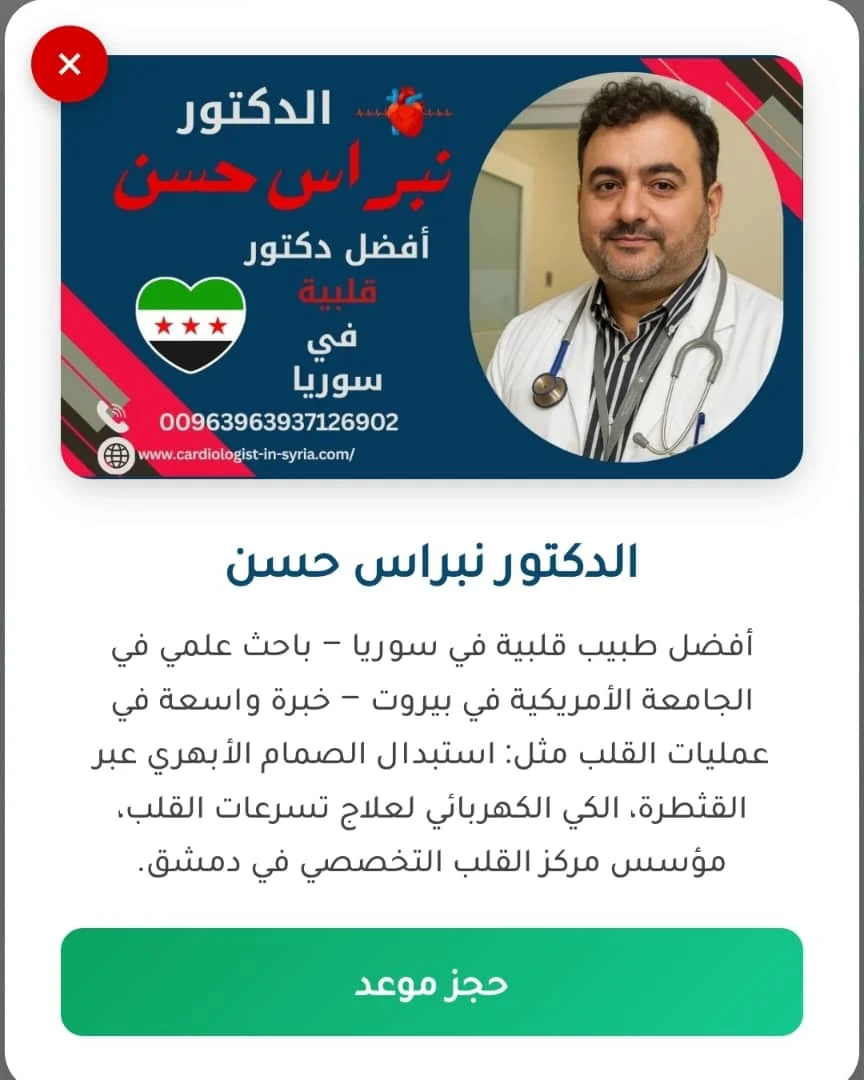Tap the حجز موعد booking button

tap(432, 982)
